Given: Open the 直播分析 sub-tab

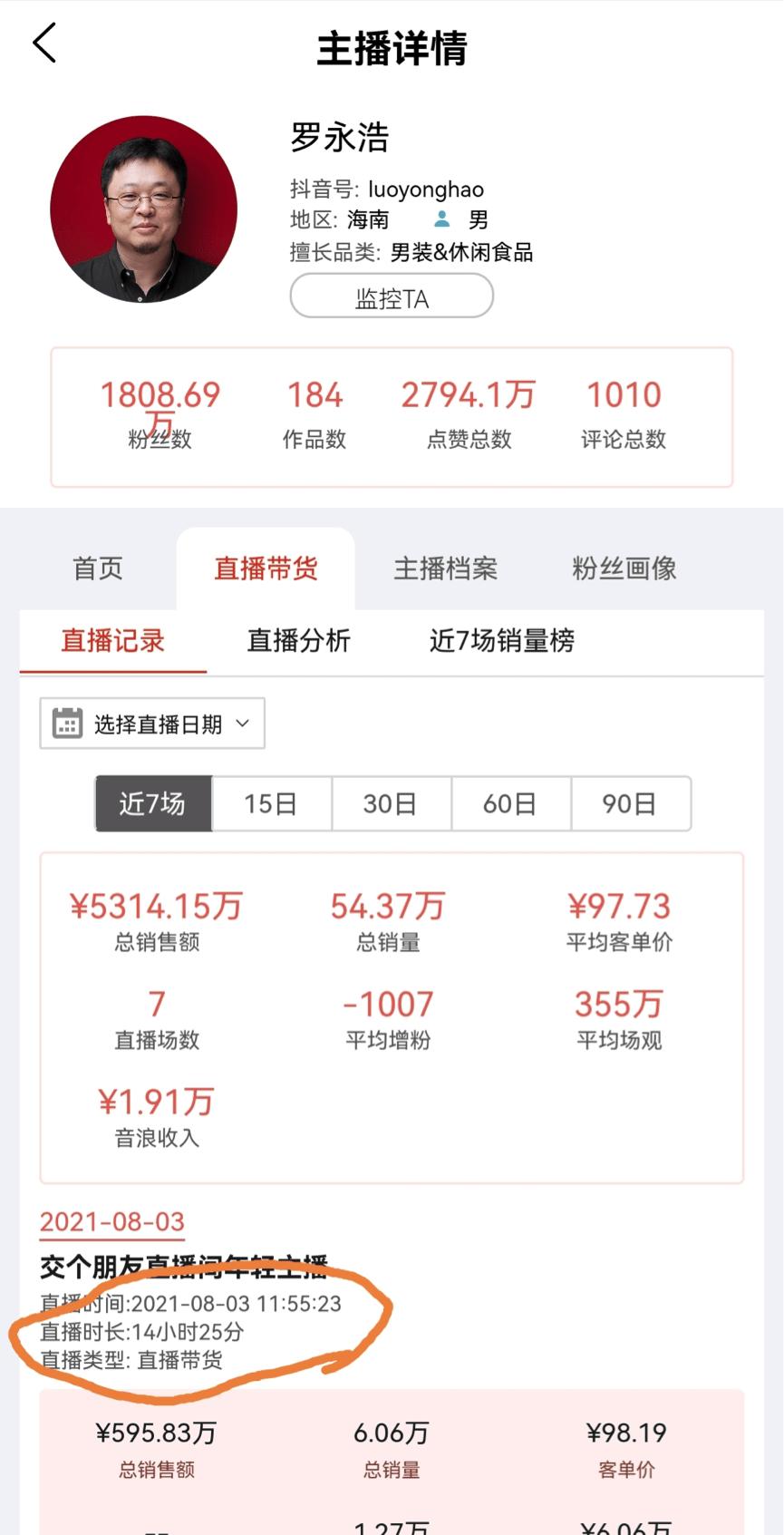Looking at the screenshot, I should tap(298, 641).
